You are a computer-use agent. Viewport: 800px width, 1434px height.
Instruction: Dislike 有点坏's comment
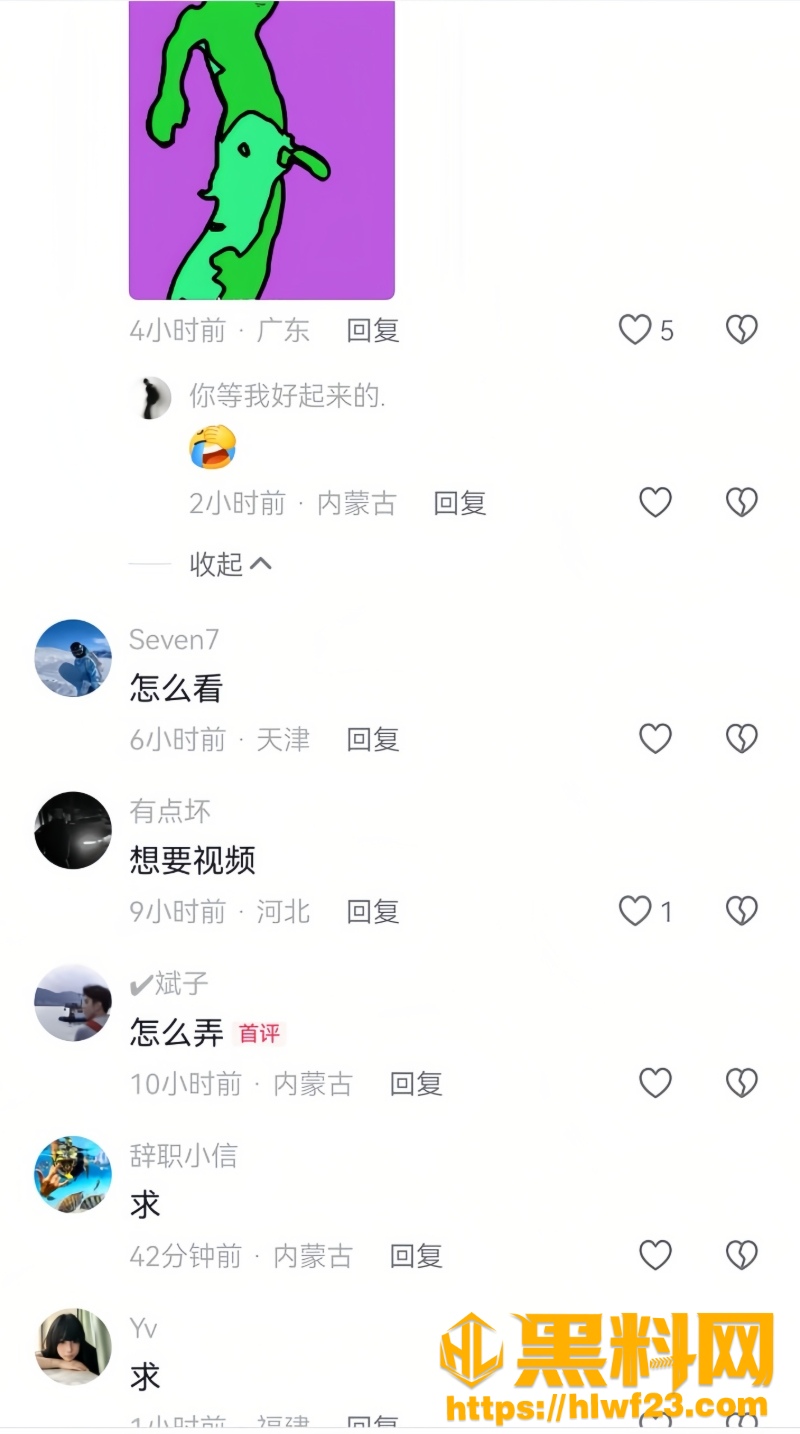point(741,911)
